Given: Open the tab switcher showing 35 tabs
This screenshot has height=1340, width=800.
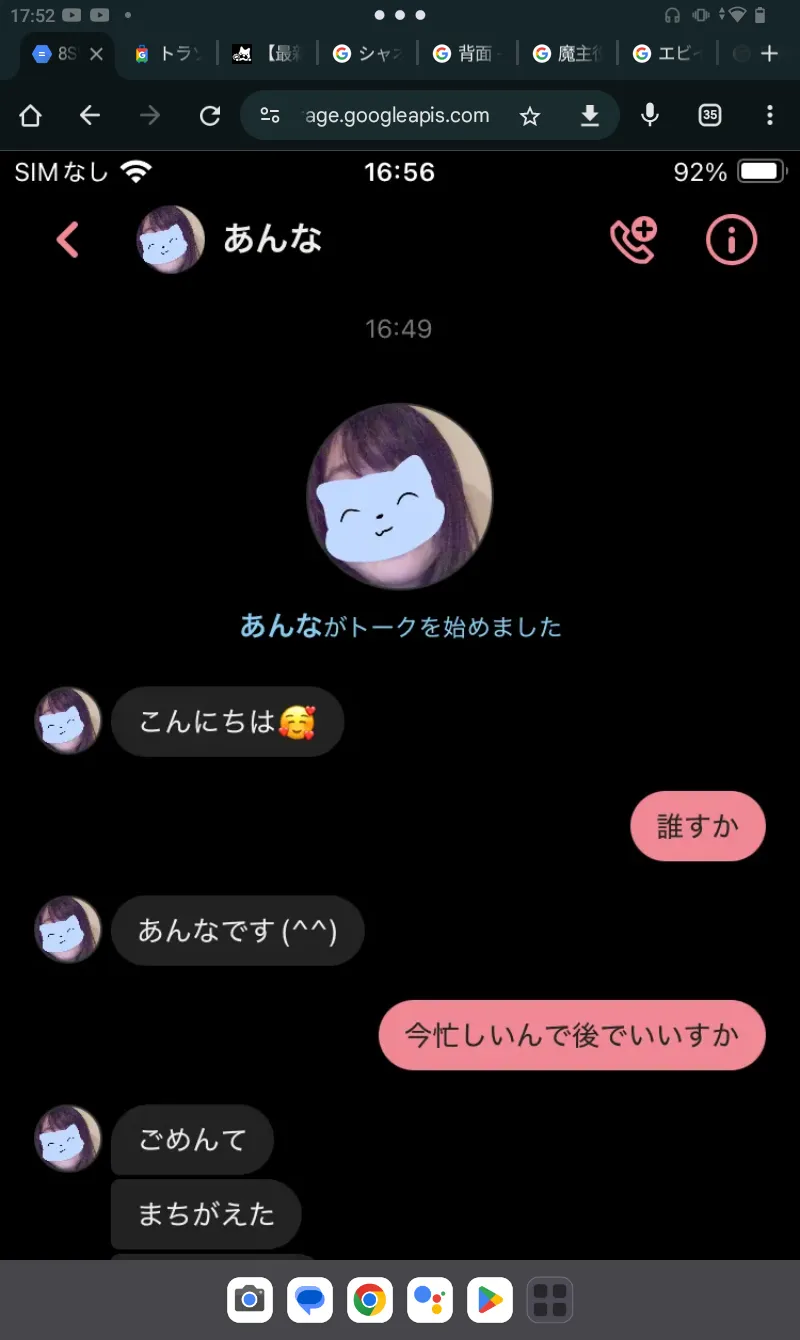Looking at the screenshot, I should click(x=710, y=116).
